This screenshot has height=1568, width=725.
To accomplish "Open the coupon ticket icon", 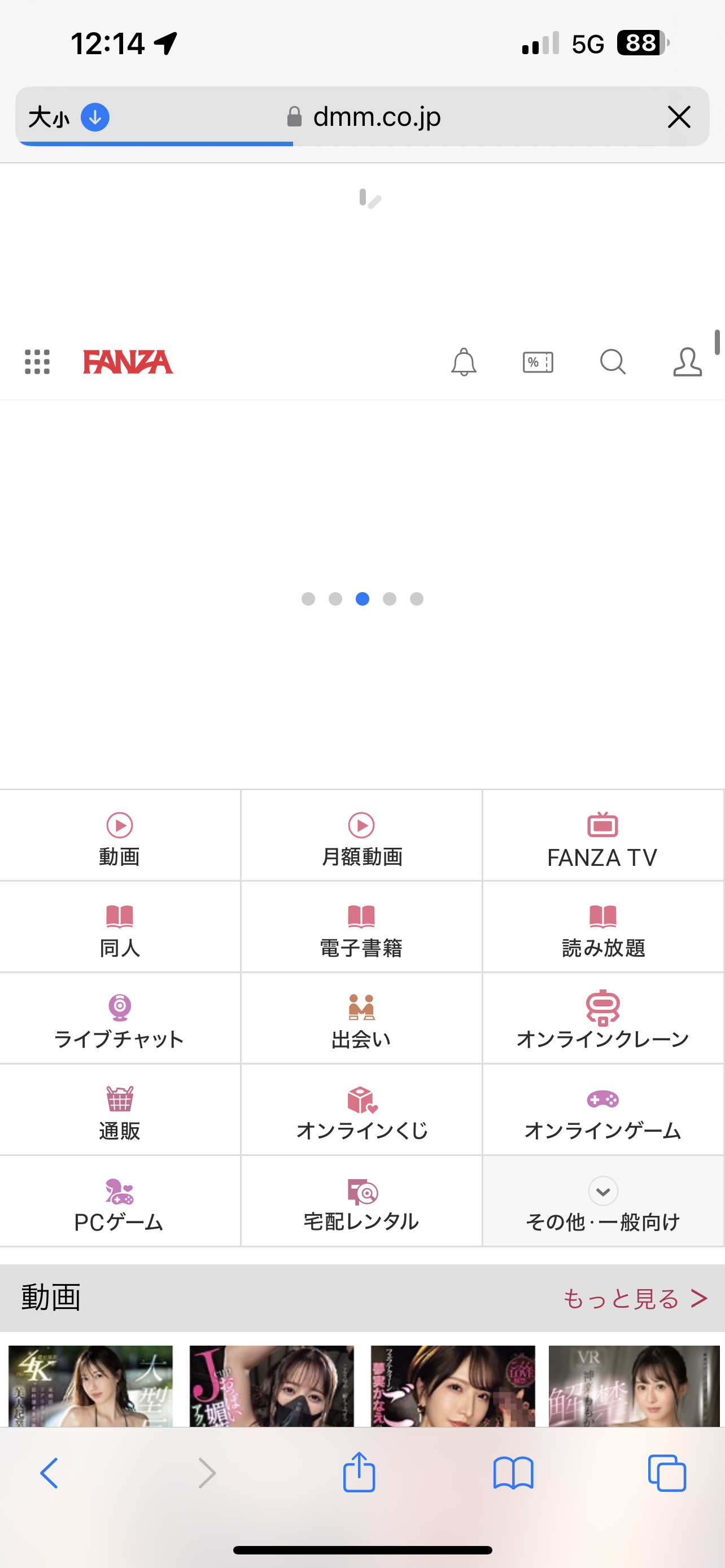I will [x=538, y=362].
